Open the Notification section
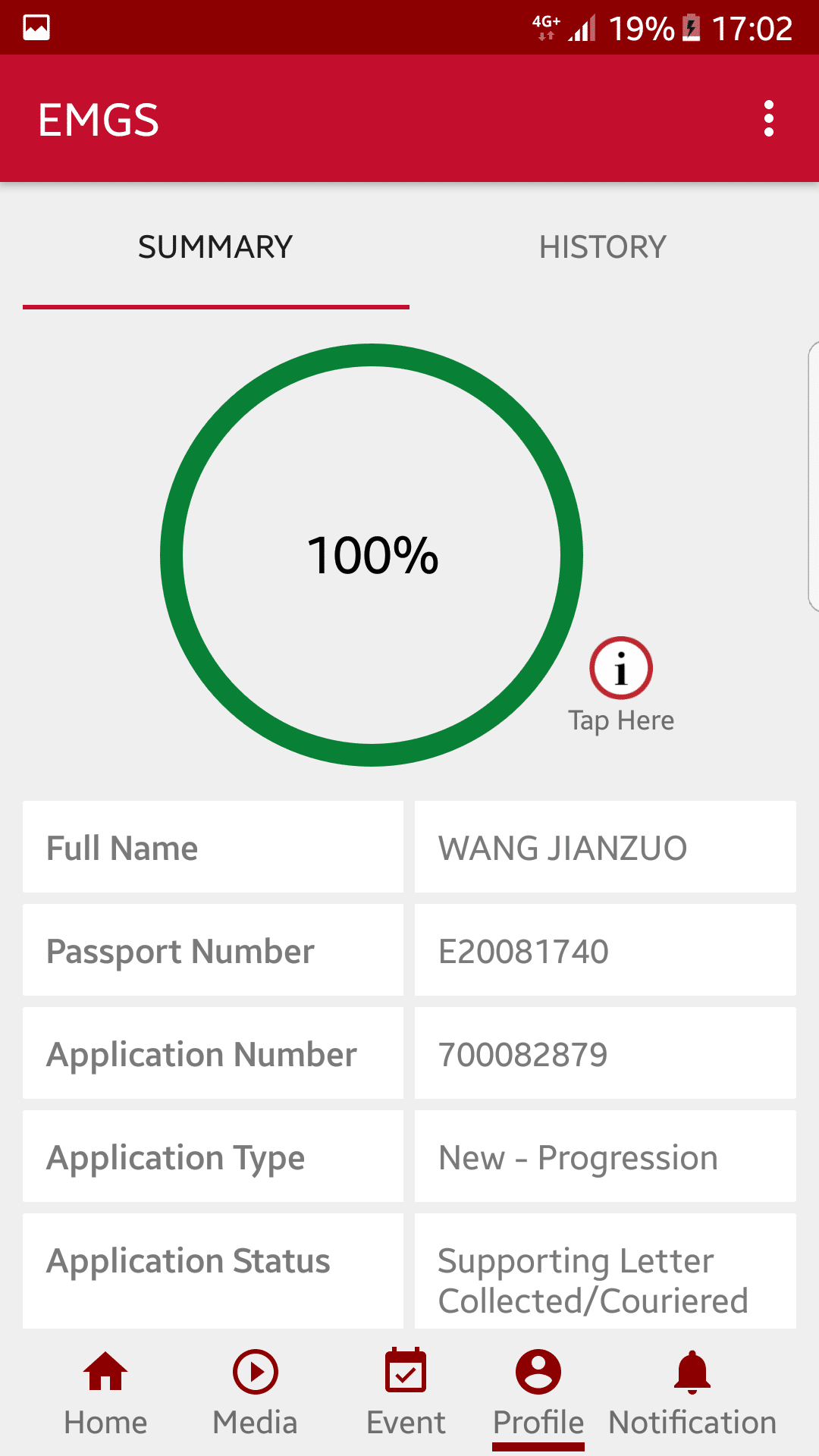The height and width of the screenshot is (1456, 819). (x=692, y=1392)
